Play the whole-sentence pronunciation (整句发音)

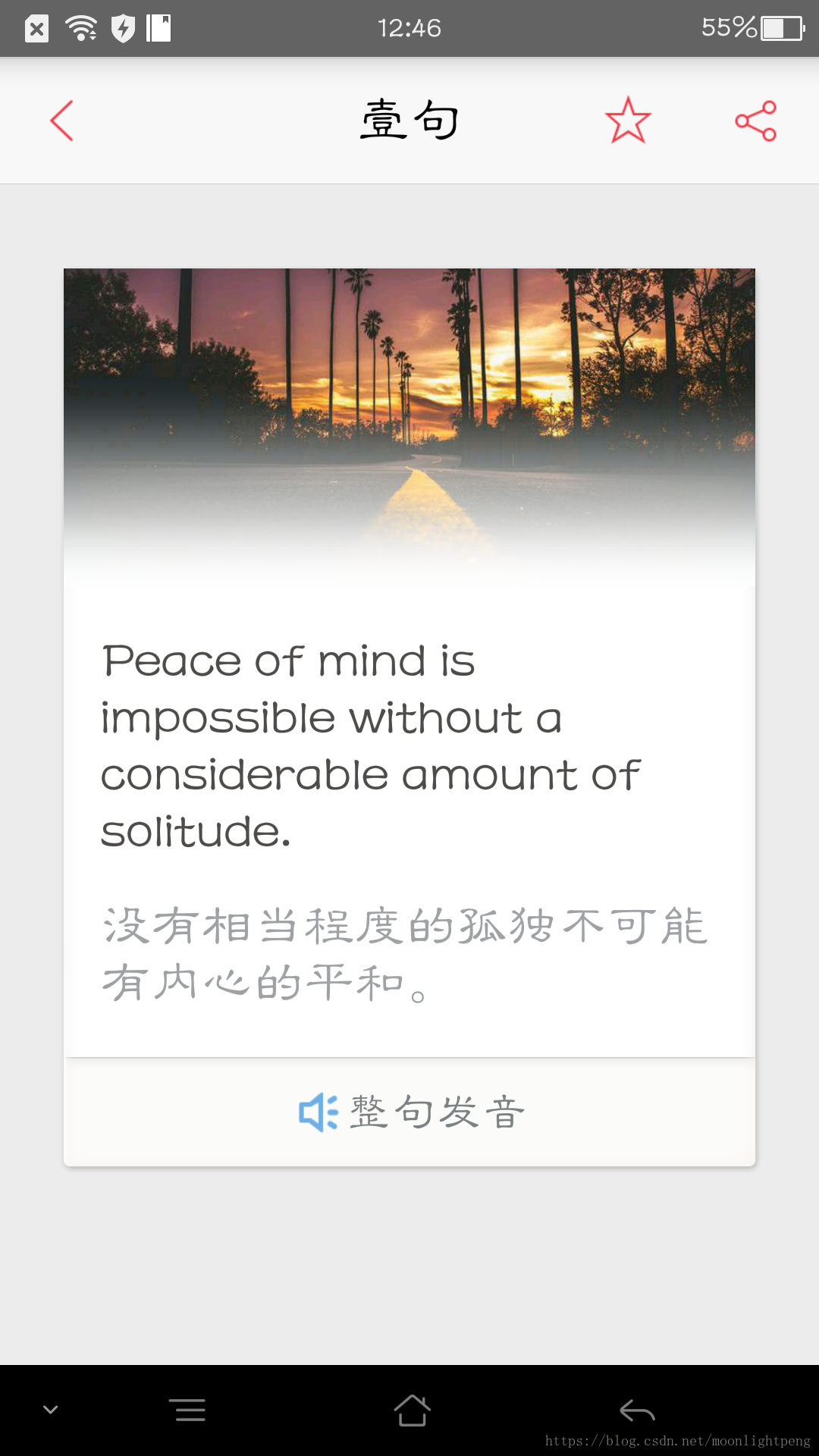click(410, 1112)
